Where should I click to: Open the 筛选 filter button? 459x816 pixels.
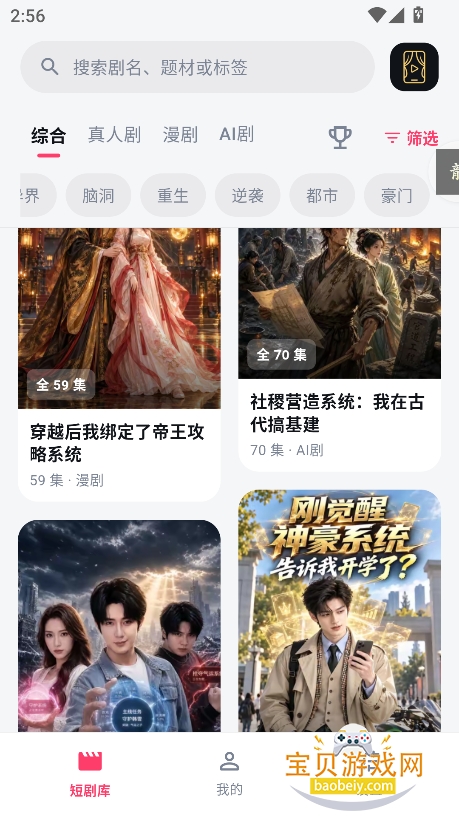(x=411, y=138)
